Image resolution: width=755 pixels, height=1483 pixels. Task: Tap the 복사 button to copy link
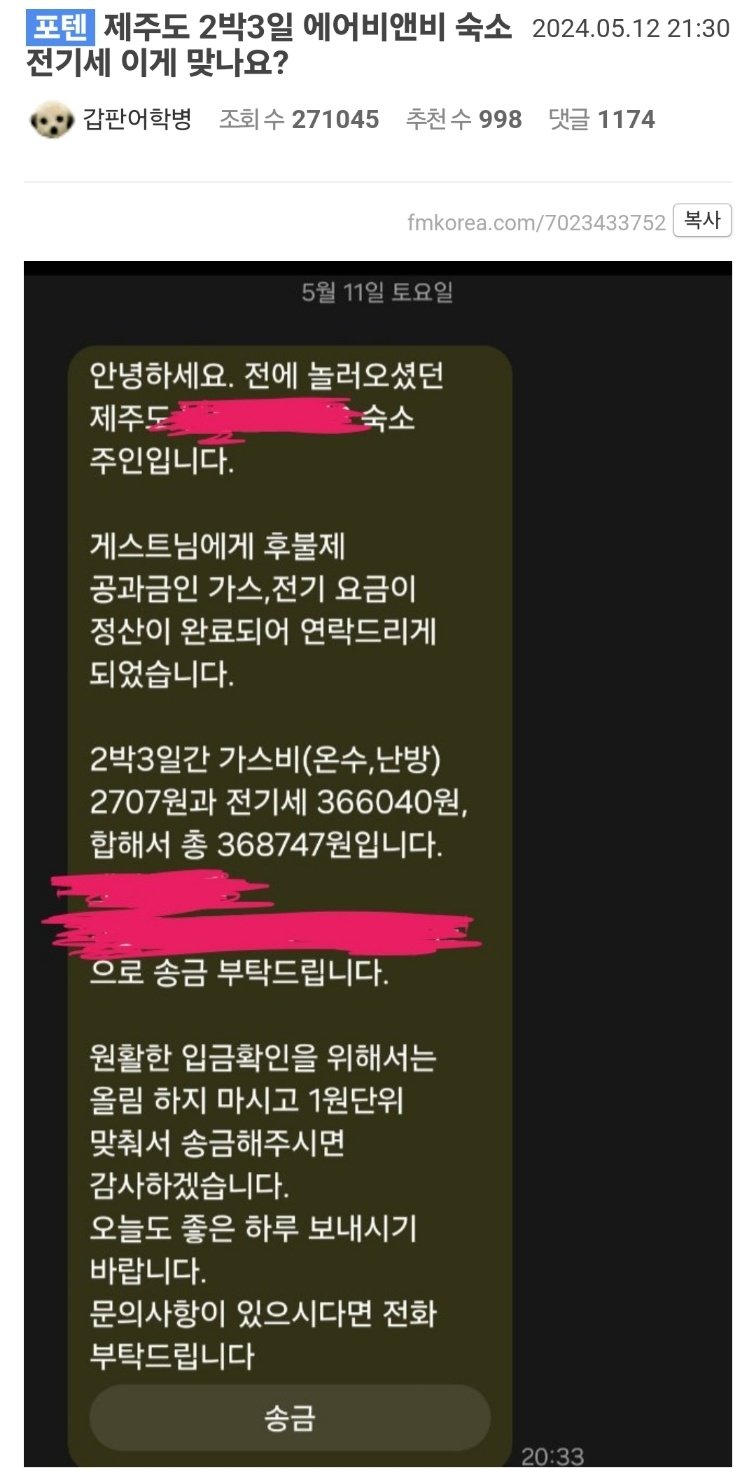[702, 220]
